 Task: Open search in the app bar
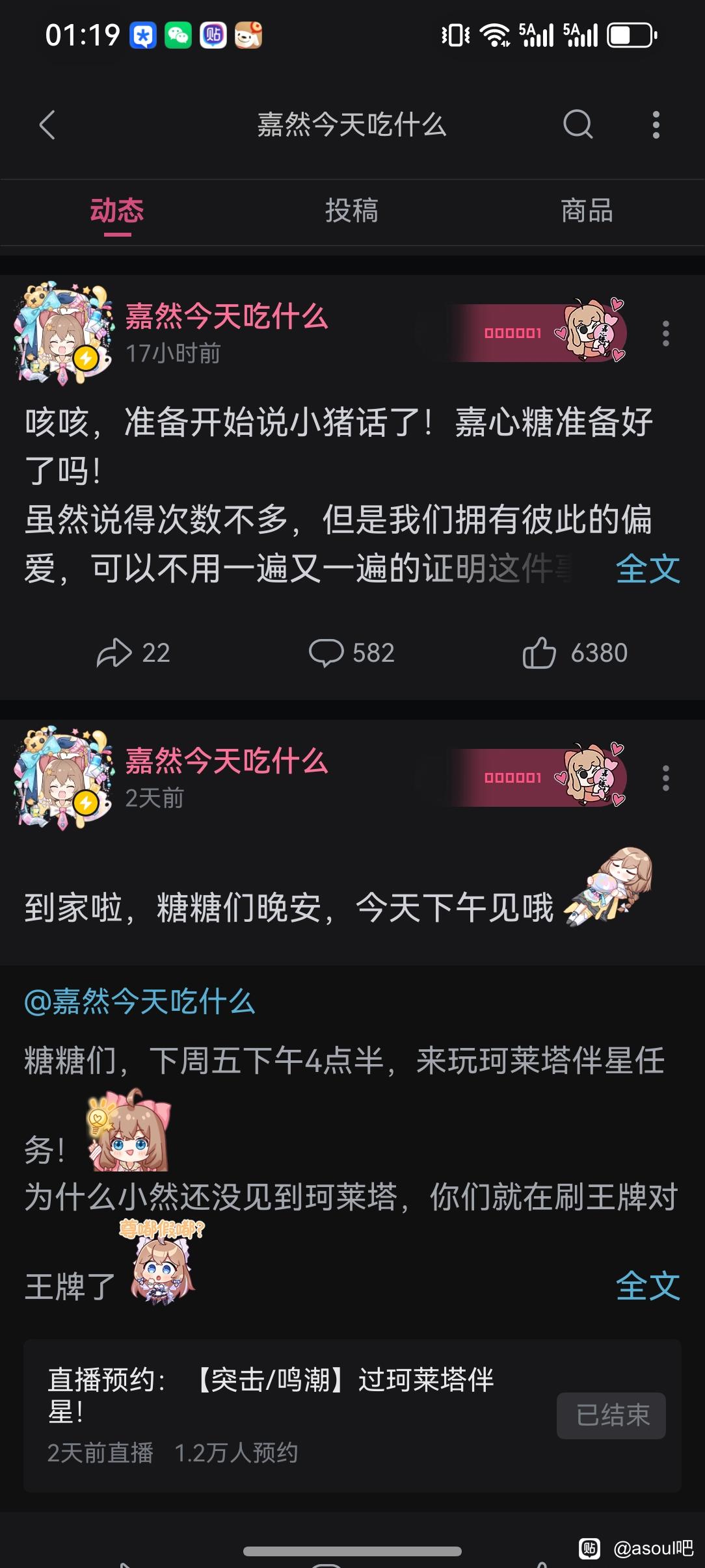(578, 124)
